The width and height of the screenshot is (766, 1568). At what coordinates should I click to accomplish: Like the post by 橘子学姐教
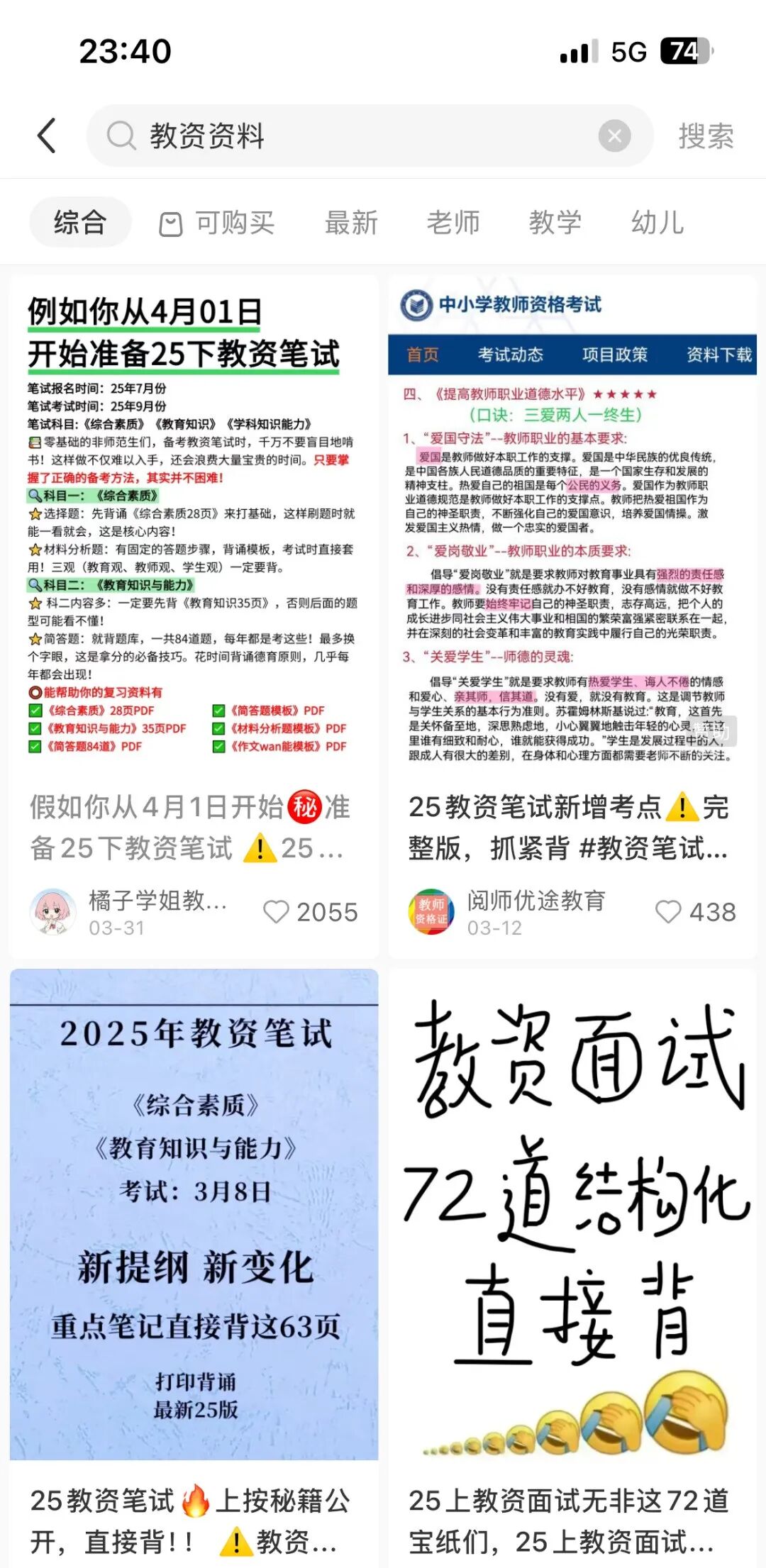click(276, 911)
